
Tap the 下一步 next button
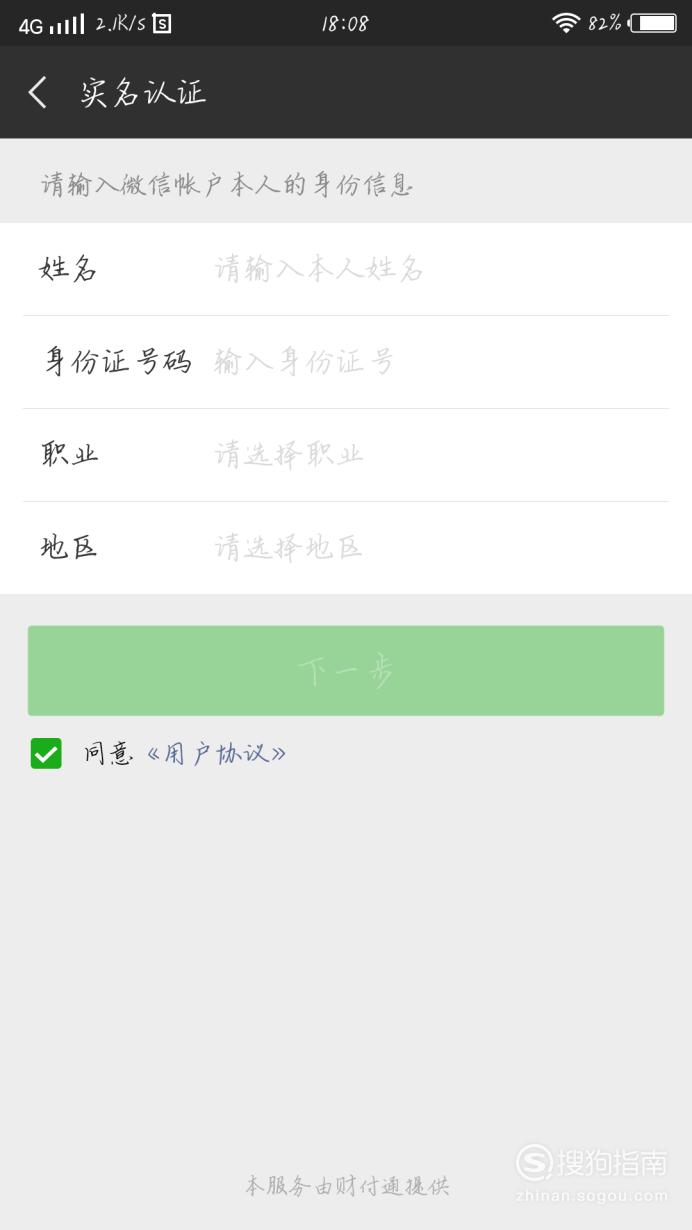pyautogui.click(x=346, y=671)
